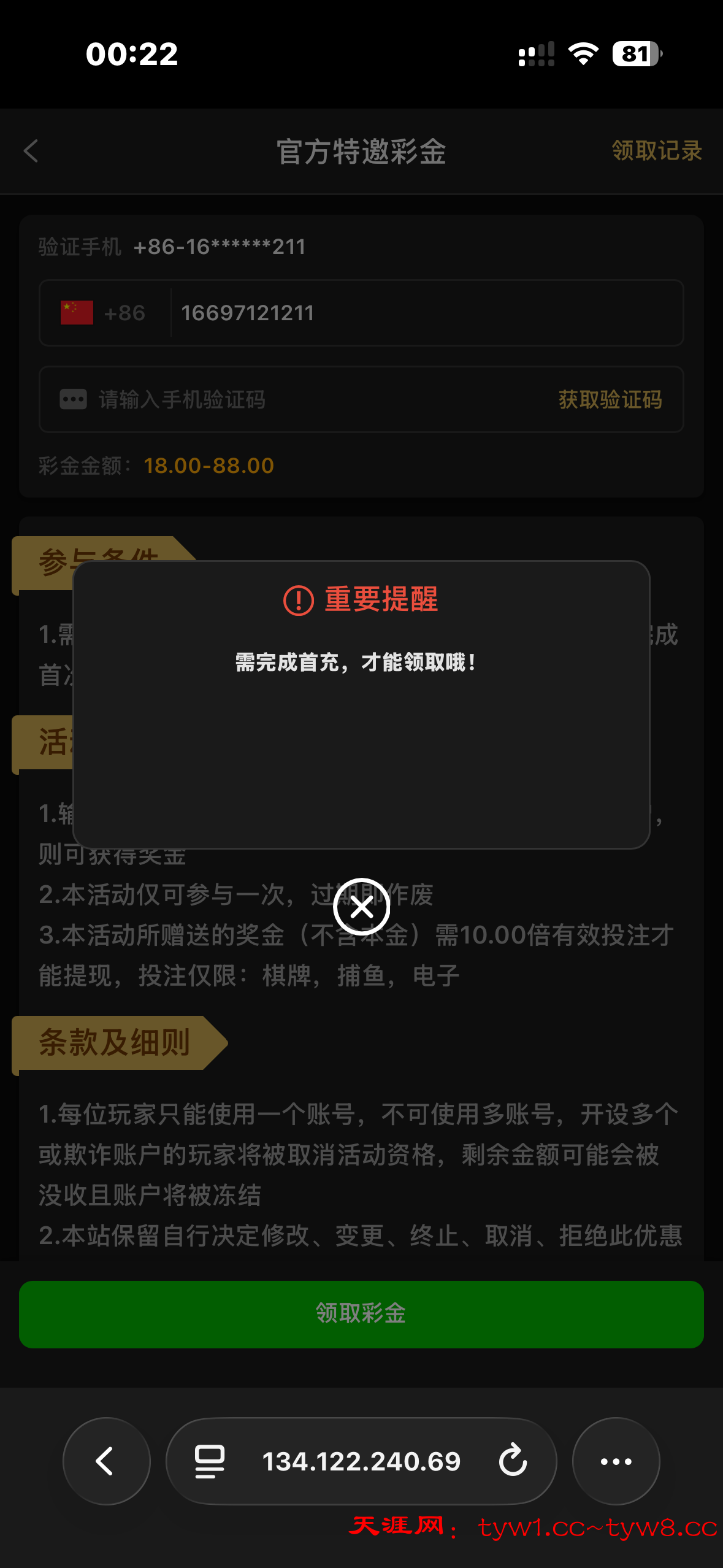Go back using the header arrow
The image size is (723, 1568).
point(31,151)
